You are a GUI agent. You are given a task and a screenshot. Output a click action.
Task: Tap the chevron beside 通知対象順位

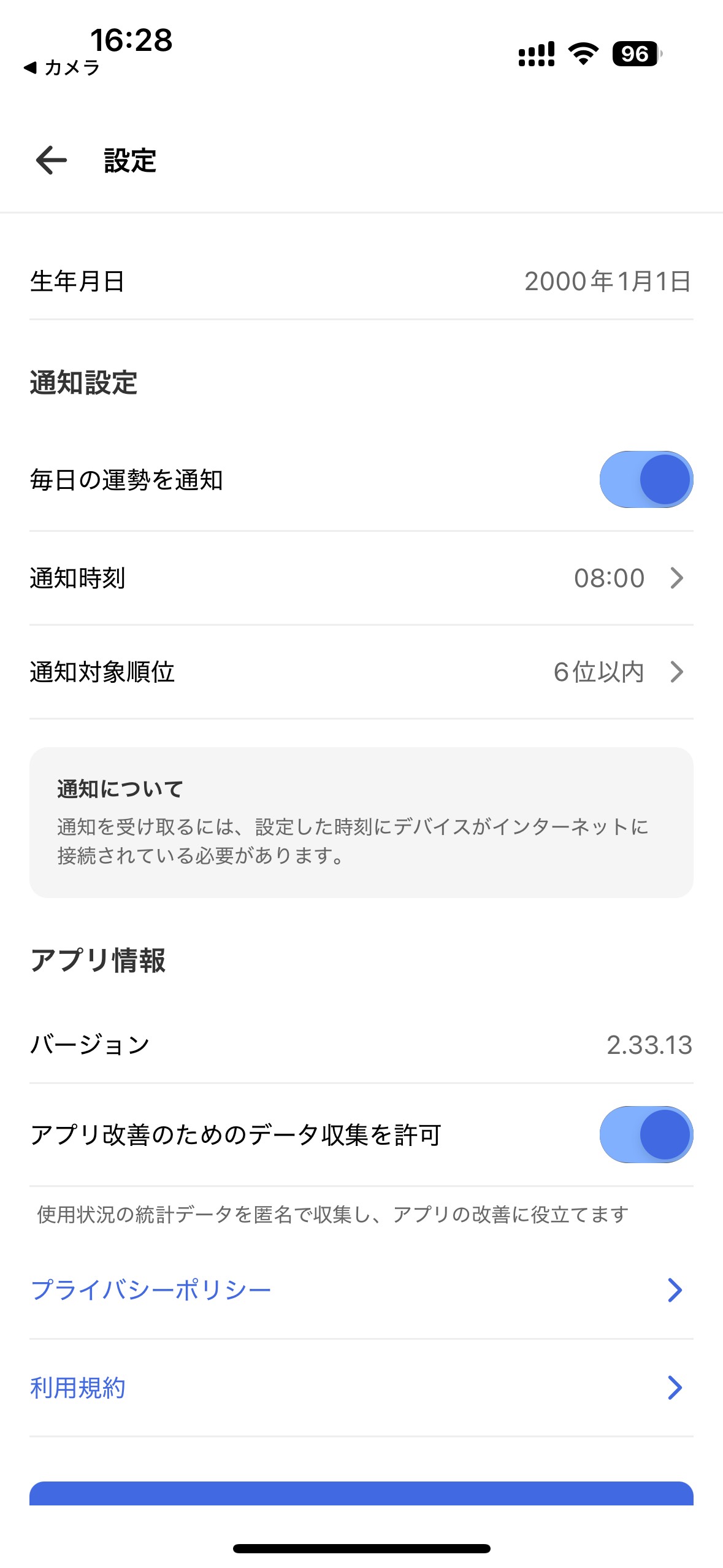[x=676, y=672]
